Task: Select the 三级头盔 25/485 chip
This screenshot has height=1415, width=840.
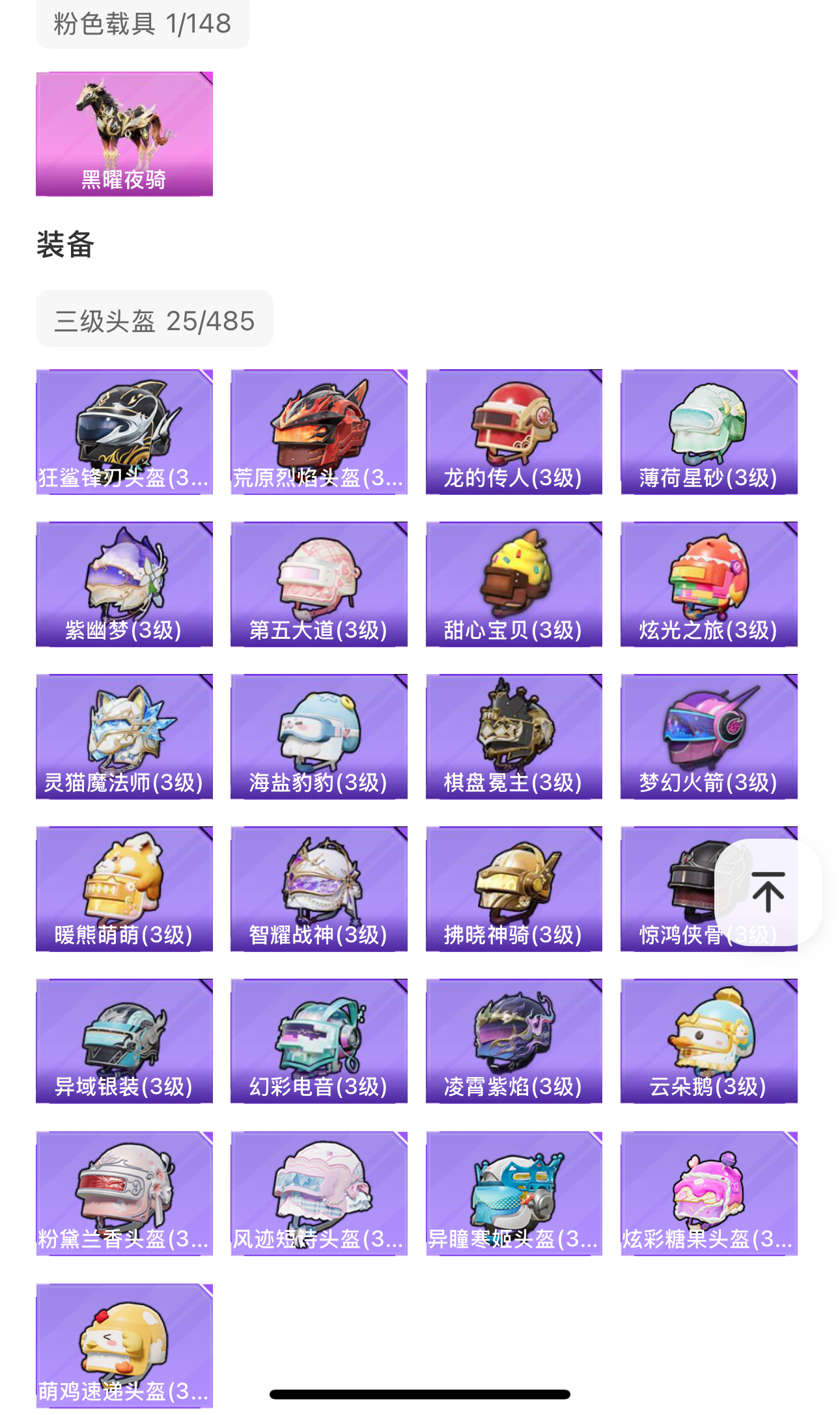Action: [x=154, y=320]
